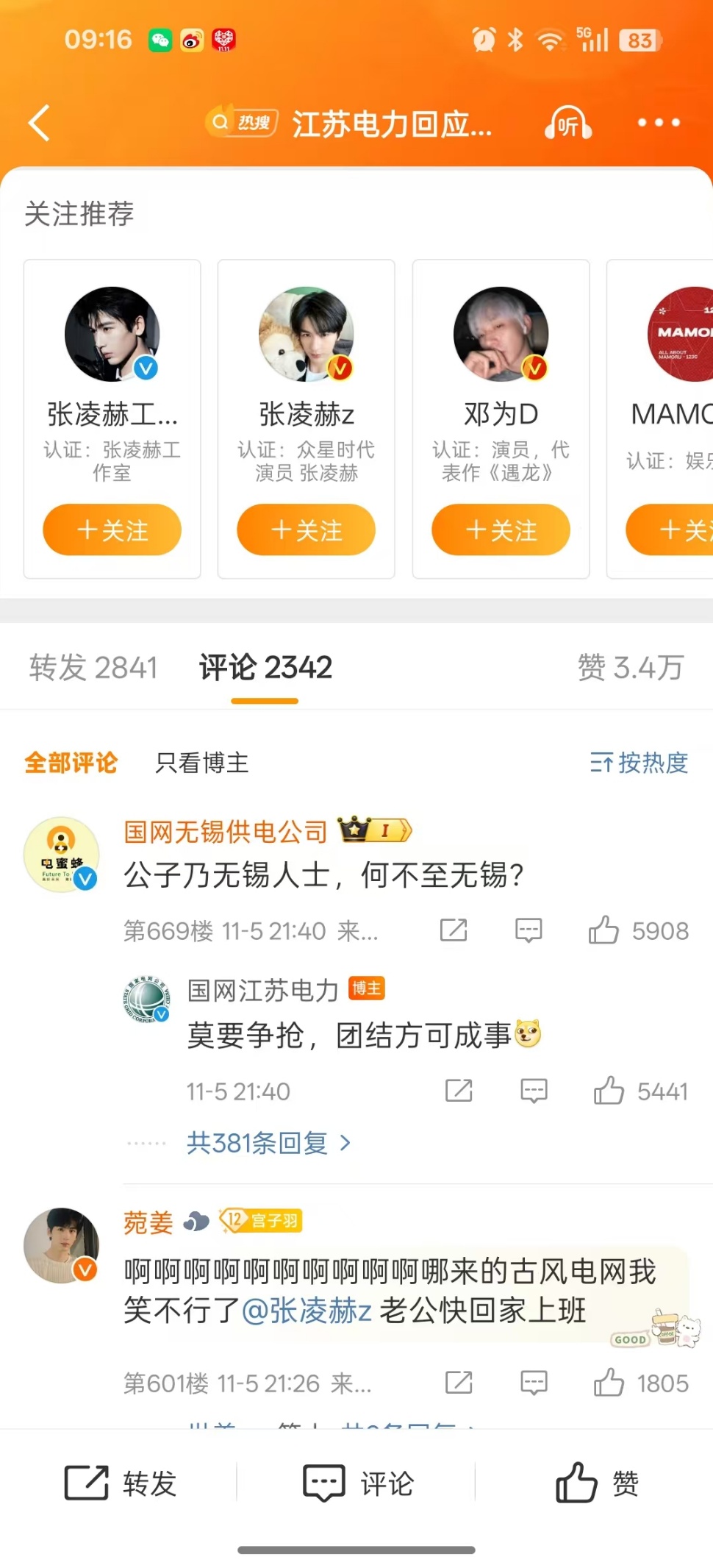
Task: Repost via bottom 转发 button
Action: (121, 1483)
